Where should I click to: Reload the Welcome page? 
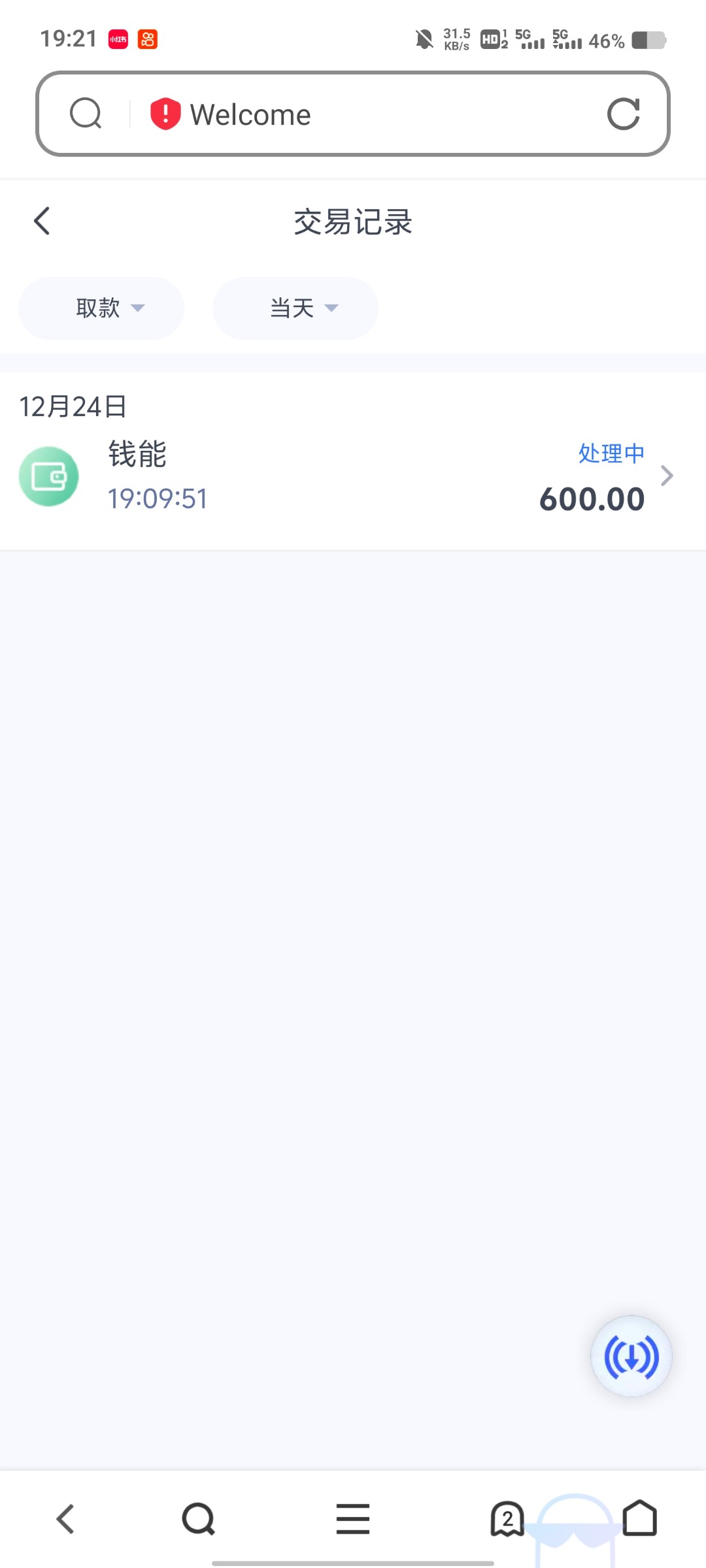coord(623,114)
